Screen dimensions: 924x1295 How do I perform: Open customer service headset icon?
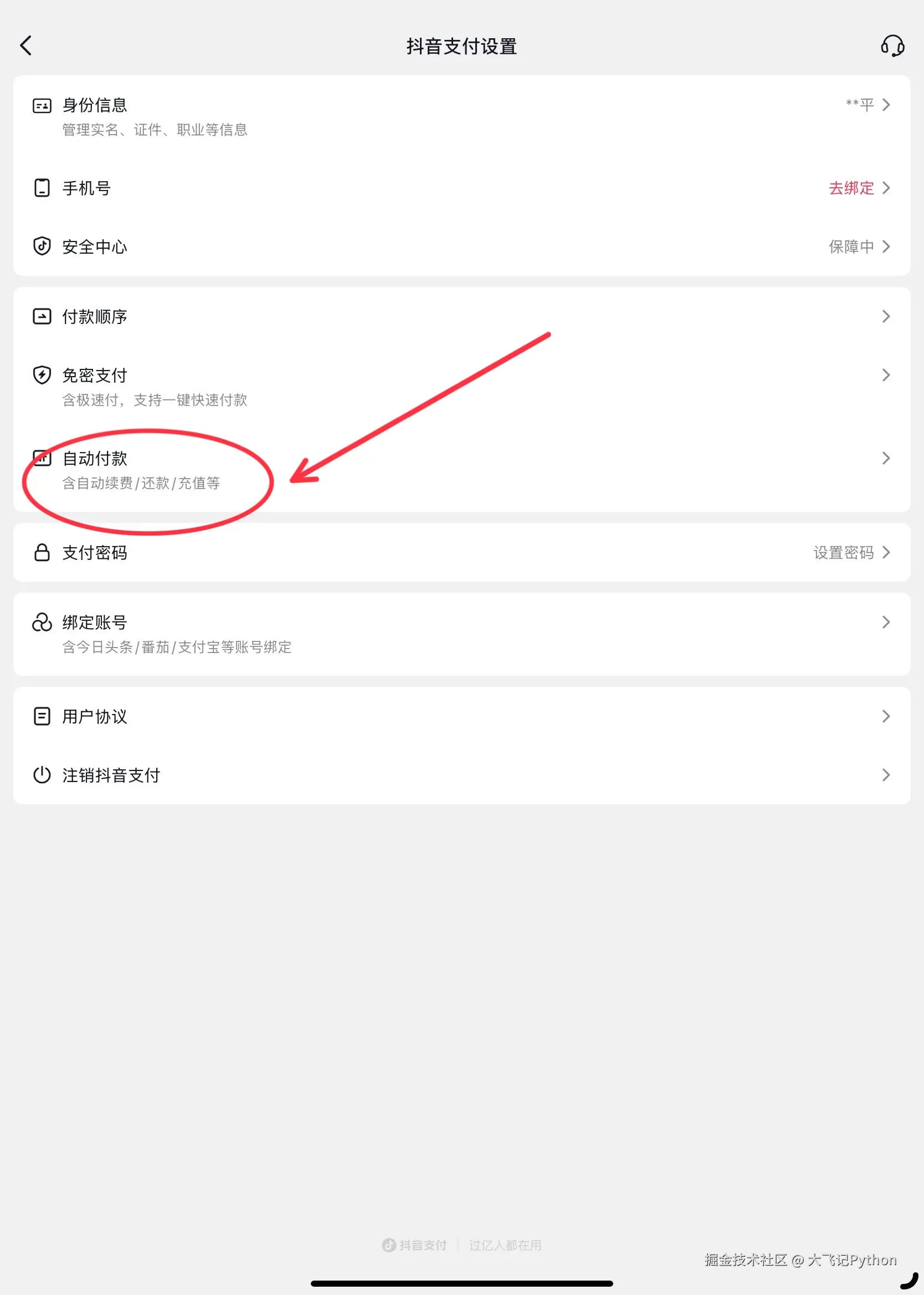[x=891, y=45]
